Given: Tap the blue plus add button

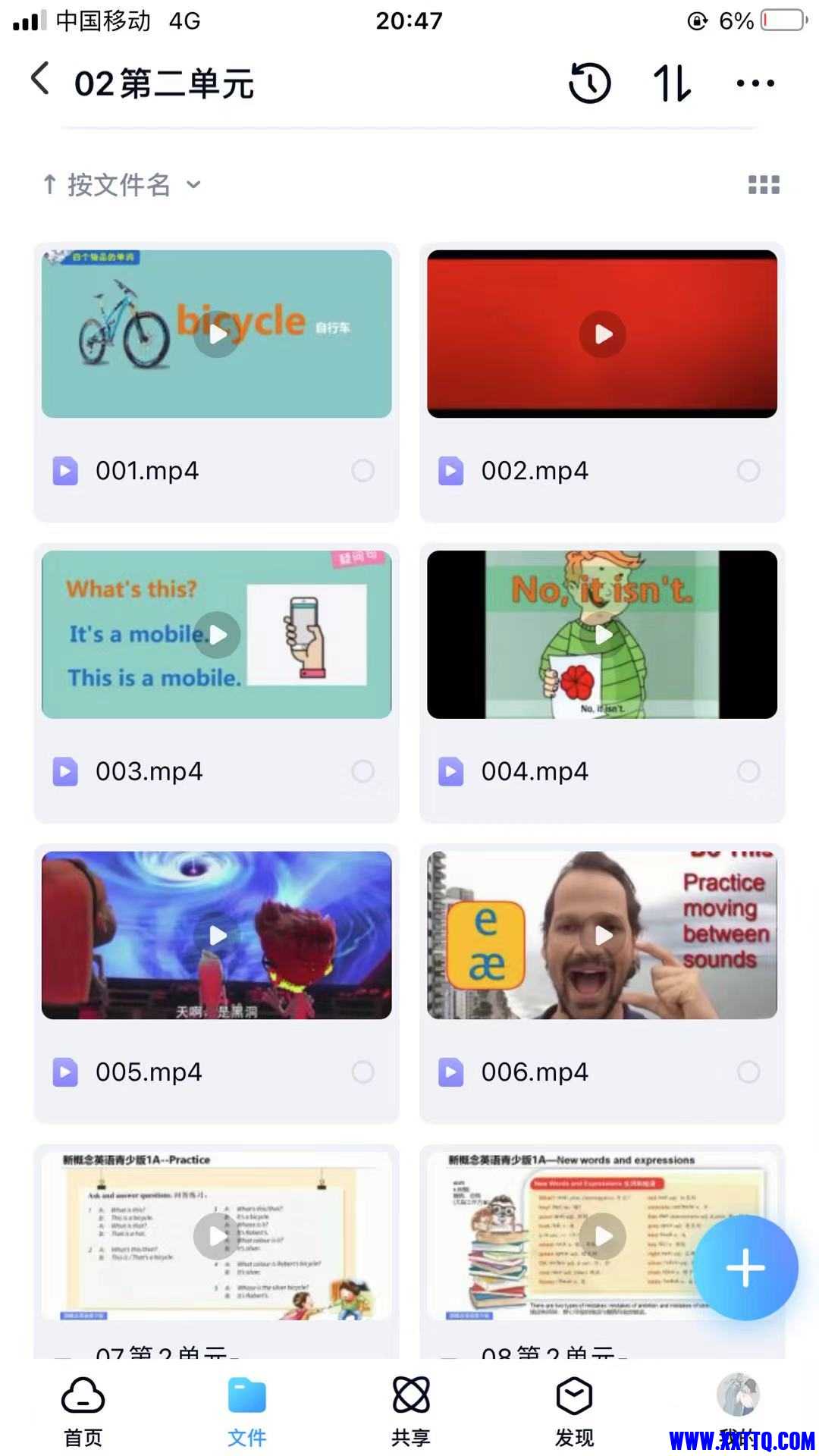Looking at the screenshot, I should (x=745, y=1267).
